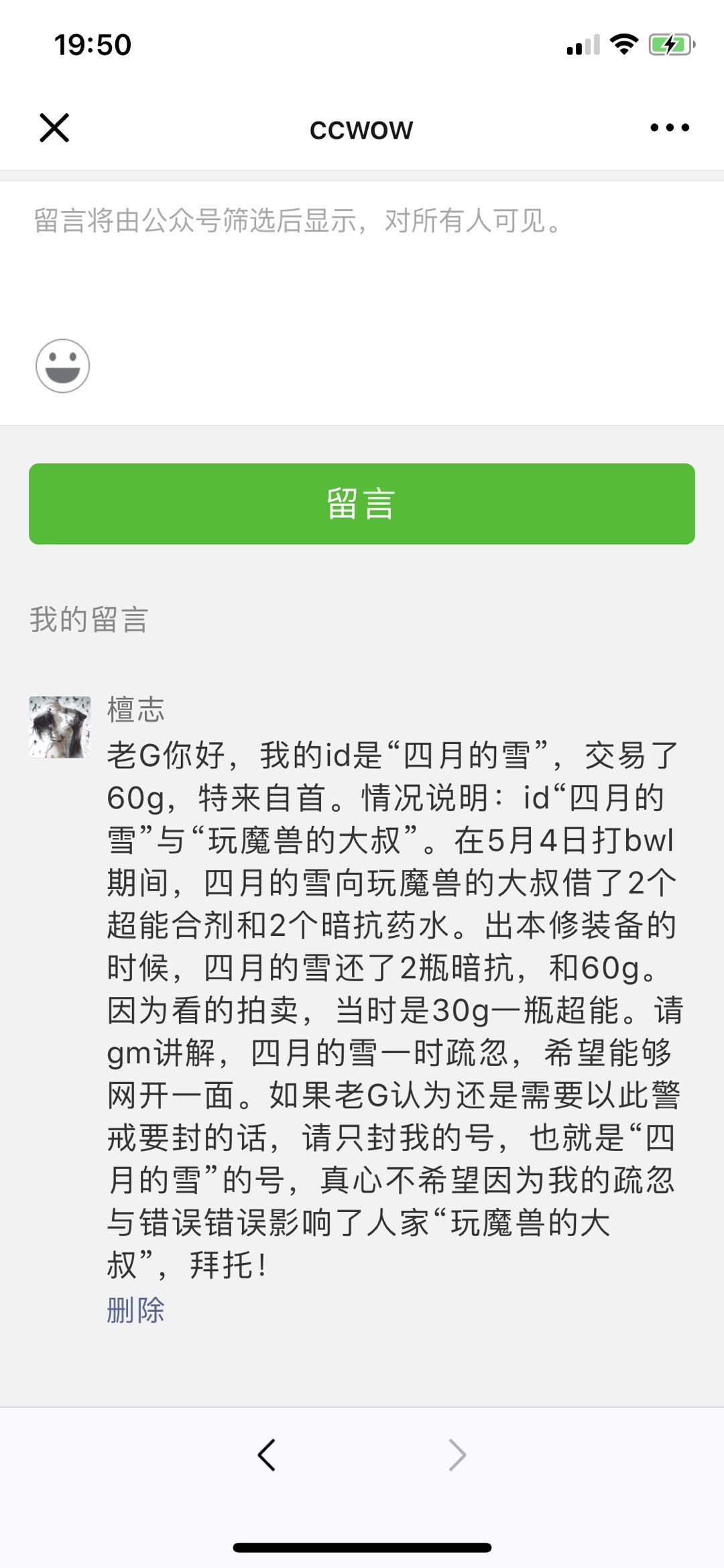Open the emoji picker smiley
Screen dimensions: 724x1568
62,365
